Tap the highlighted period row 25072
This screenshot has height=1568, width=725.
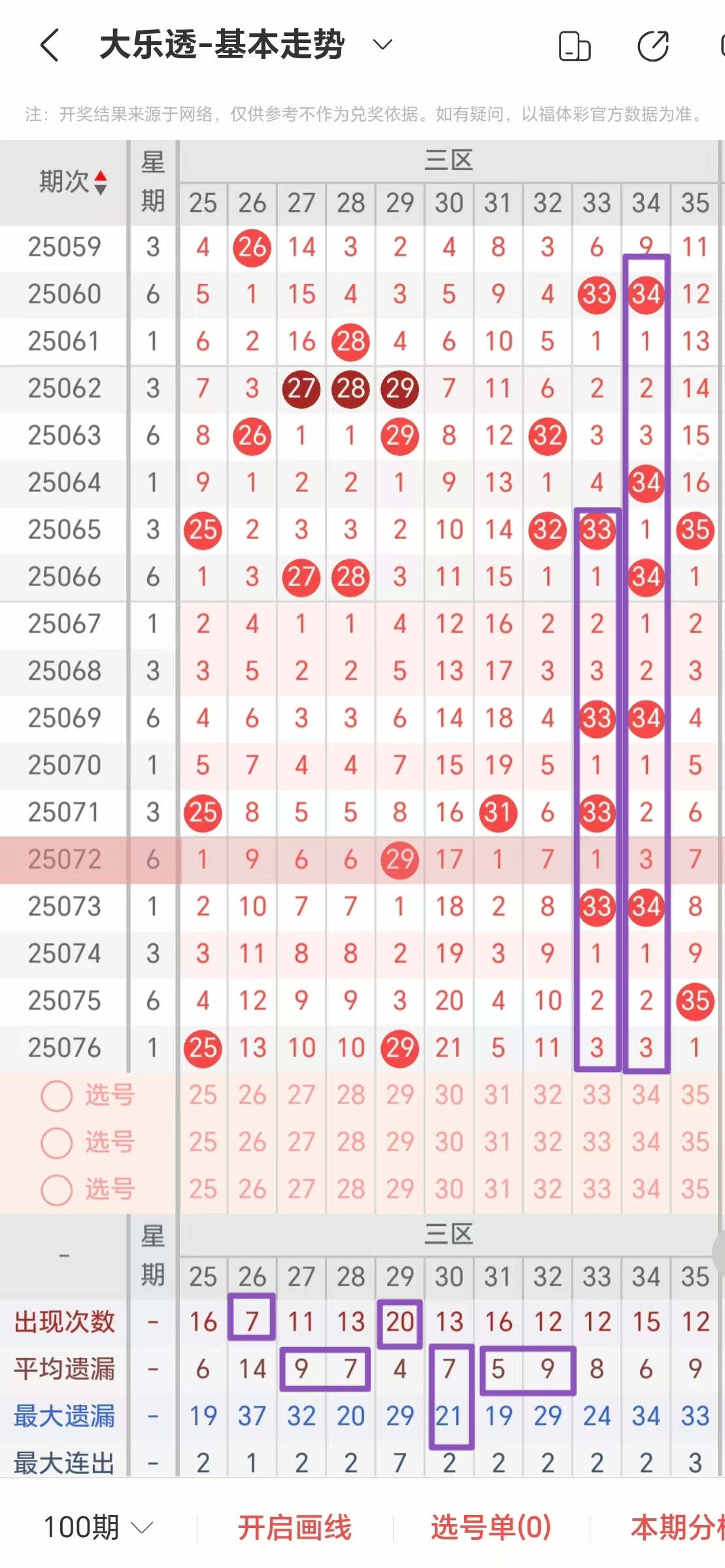click(63, 859)
